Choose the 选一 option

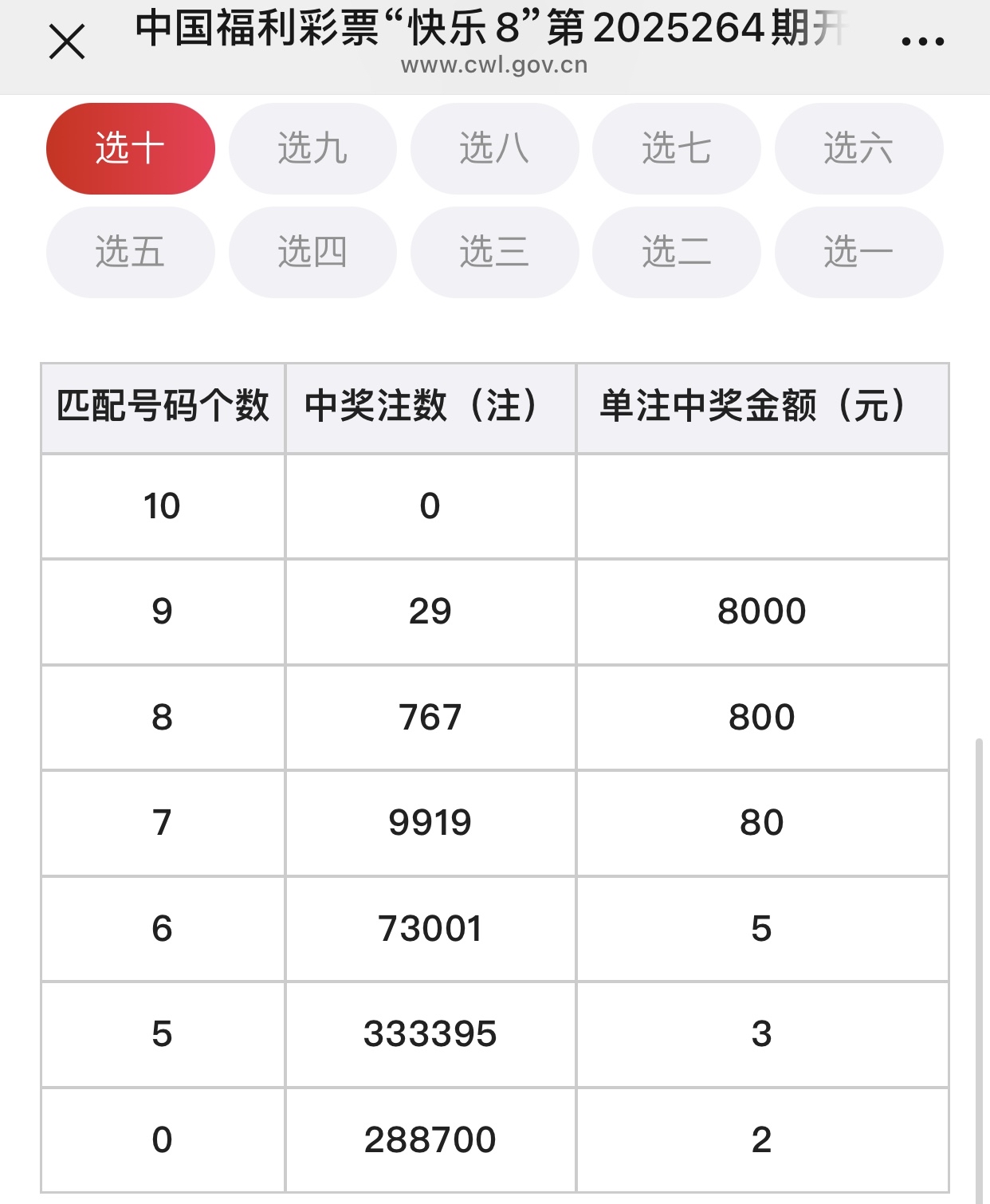click(858, 252)
